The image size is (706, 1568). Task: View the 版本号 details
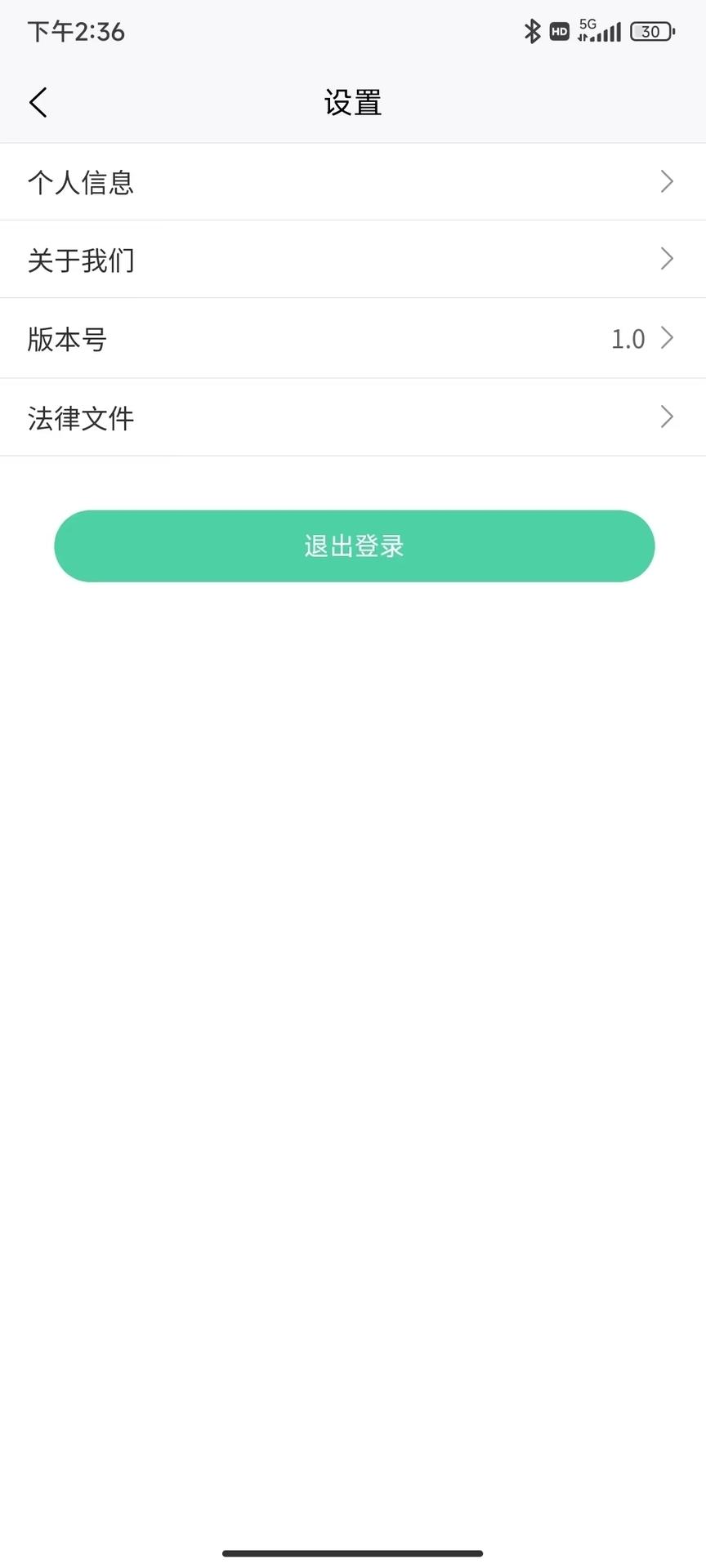pos(353,339)
